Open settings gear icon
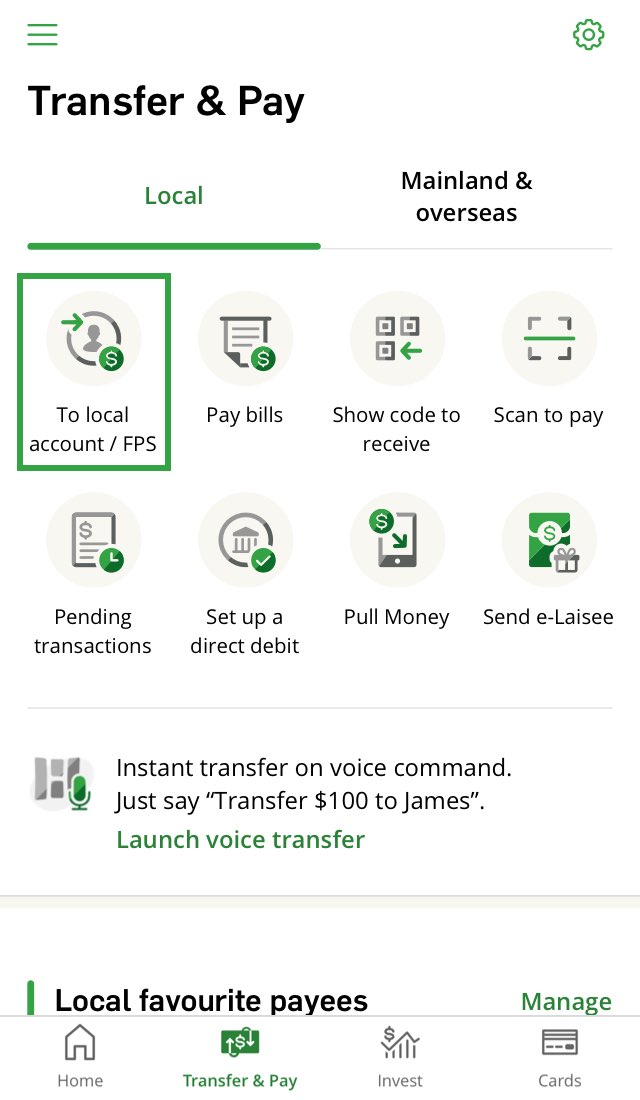640x1100 pixels. pos(588,35)
